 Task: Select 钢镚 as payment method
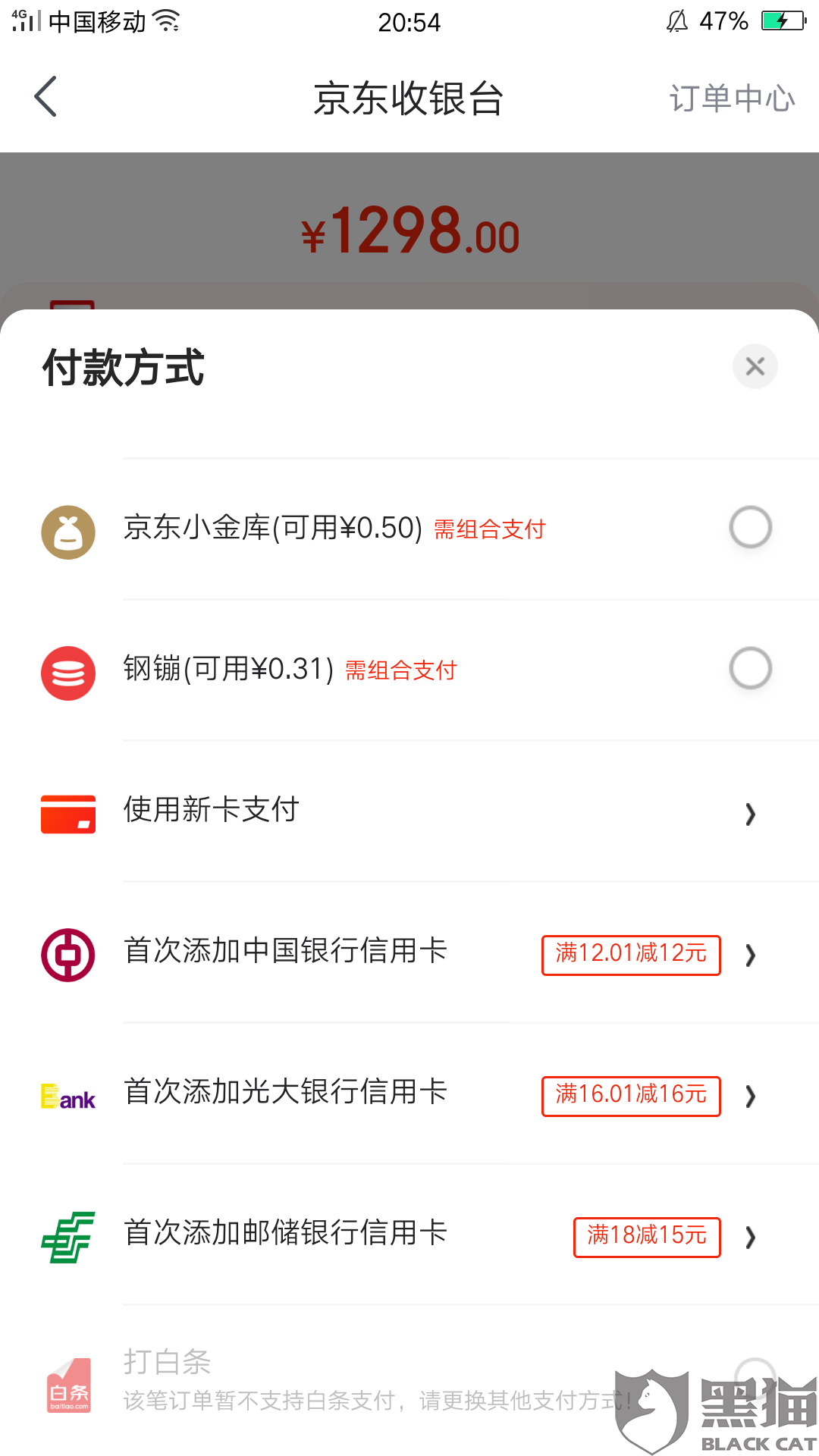[750, 669]
